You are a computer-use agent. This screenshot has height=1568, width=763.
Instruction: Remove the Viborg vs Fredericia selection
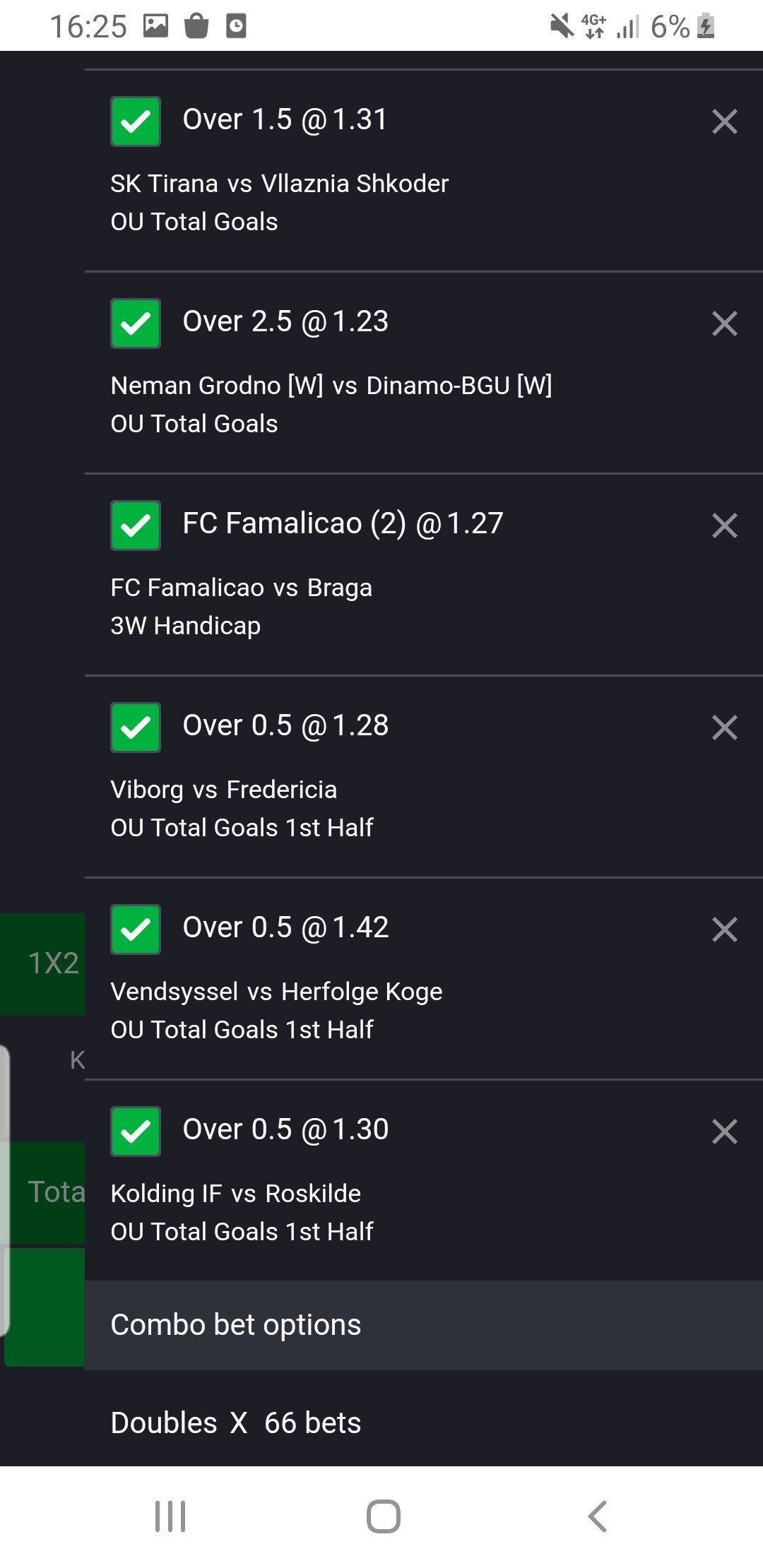pos(725,727)
